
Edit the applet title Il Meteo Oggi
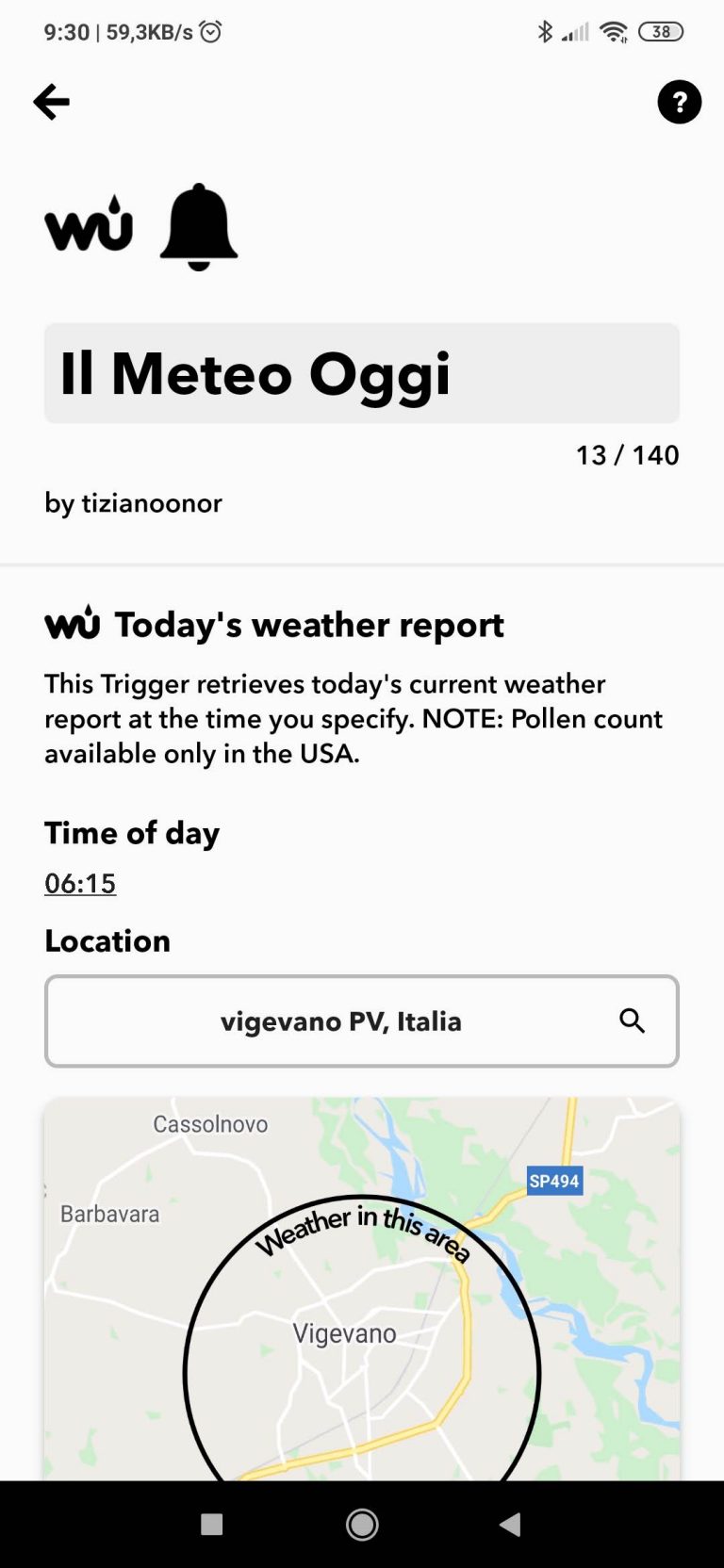361,373
